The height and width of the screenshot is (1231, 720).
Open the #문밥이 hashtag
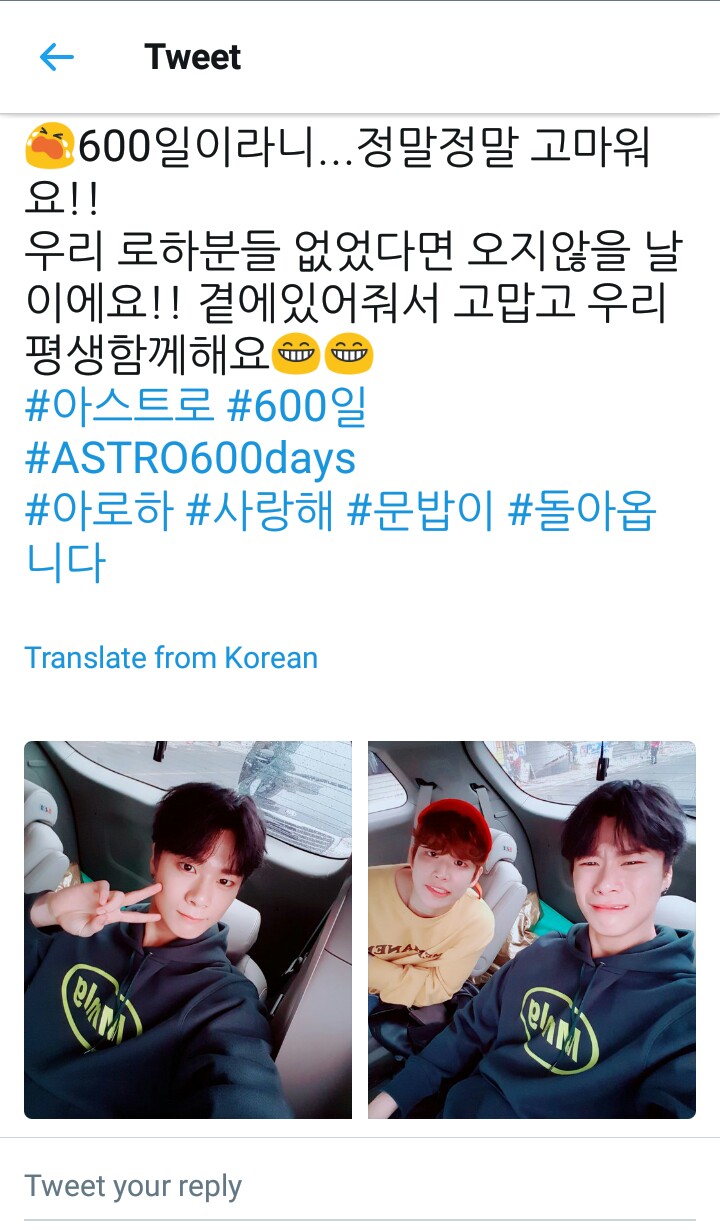[x=420, y=512]
